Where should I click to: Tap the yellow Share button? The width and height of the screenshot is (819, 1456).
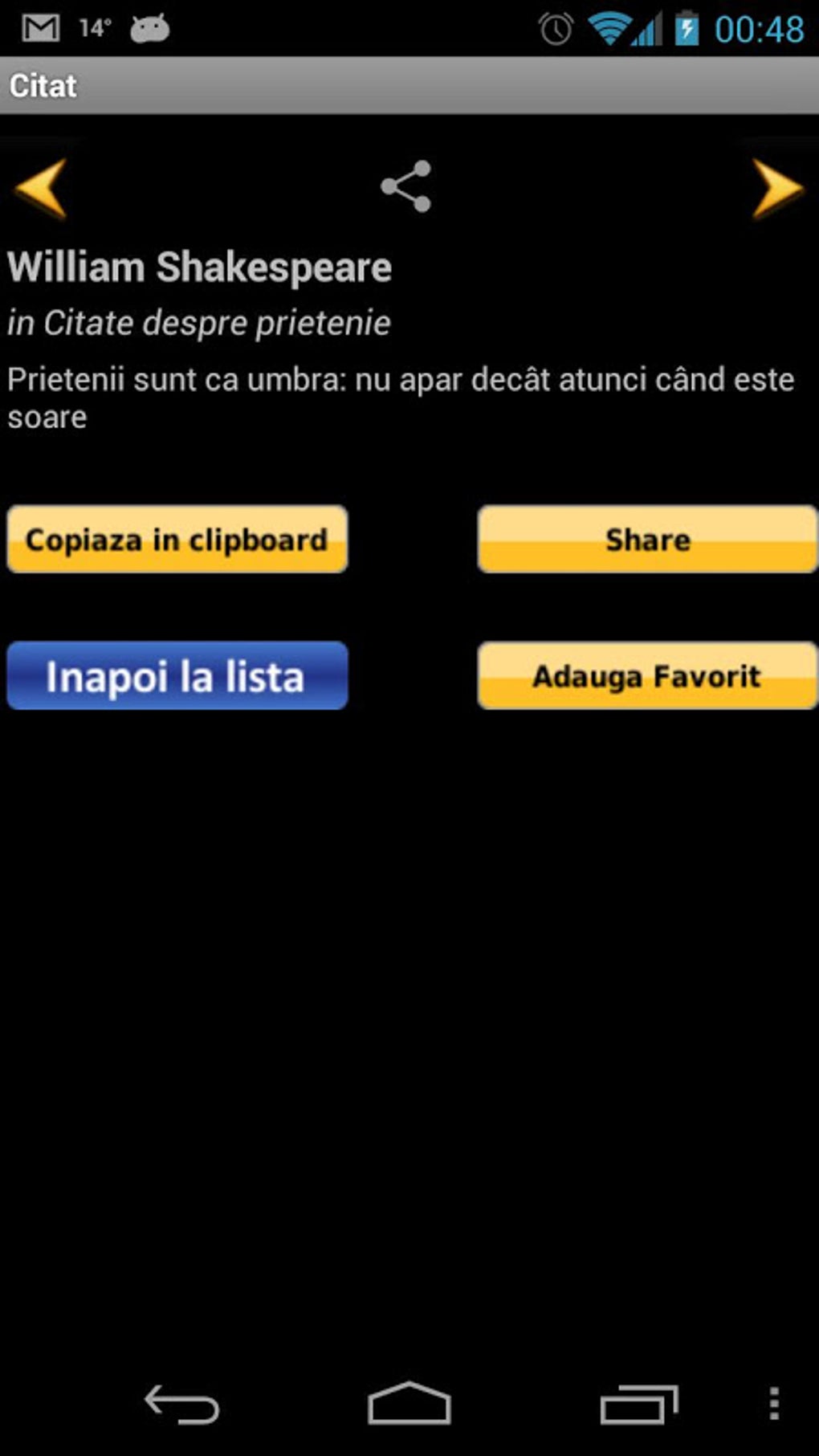point(647,540)
